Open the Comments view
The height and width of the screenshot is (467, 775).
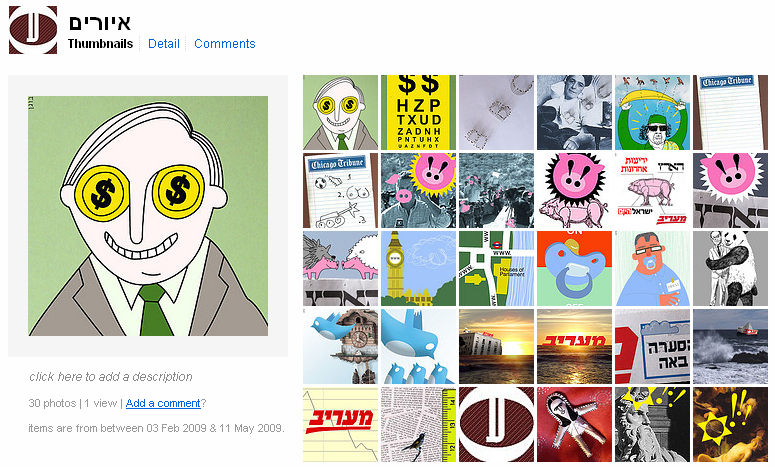[225, 44]
